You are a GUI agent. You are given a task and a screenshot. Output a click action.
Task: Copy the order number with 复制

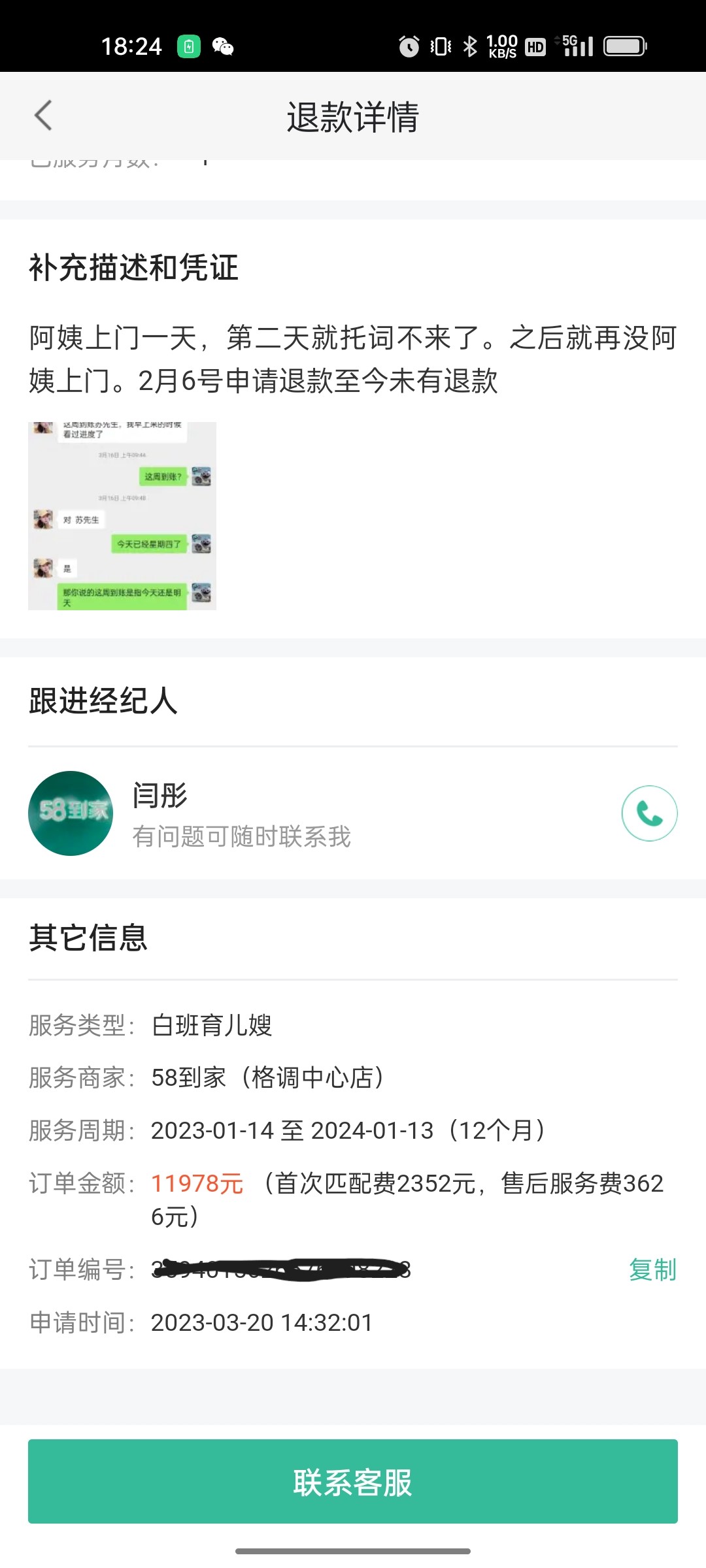click(652, 1269)
